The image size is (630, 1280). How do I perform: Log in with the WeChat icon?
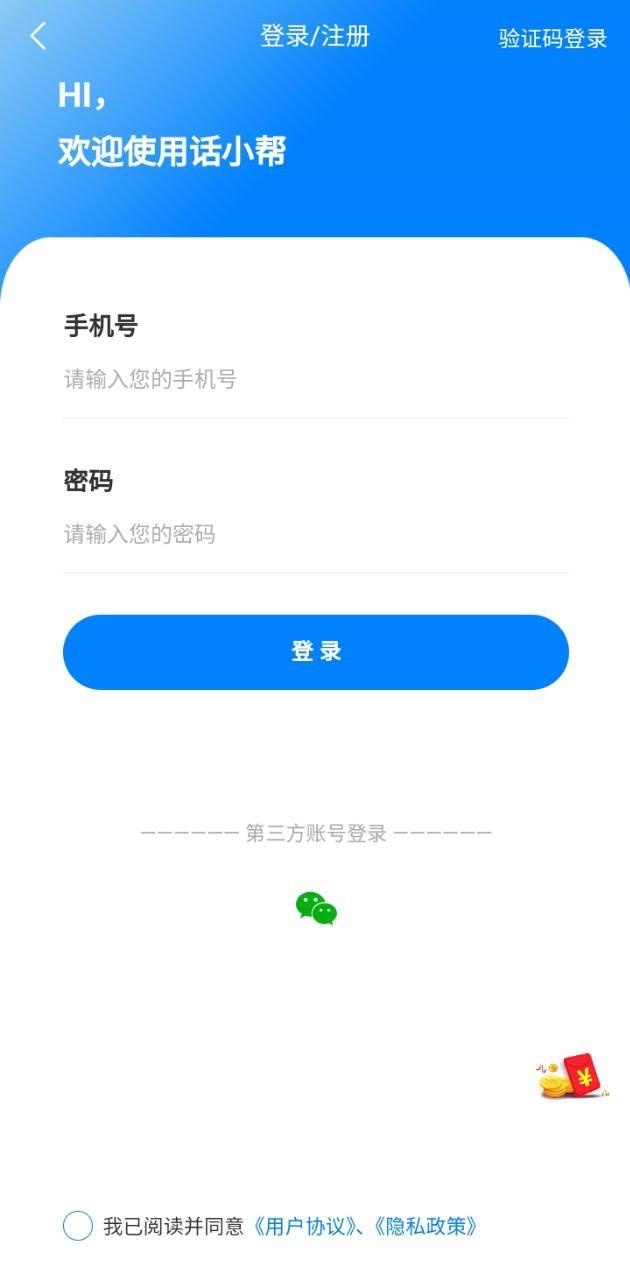(x=316, y=908)
